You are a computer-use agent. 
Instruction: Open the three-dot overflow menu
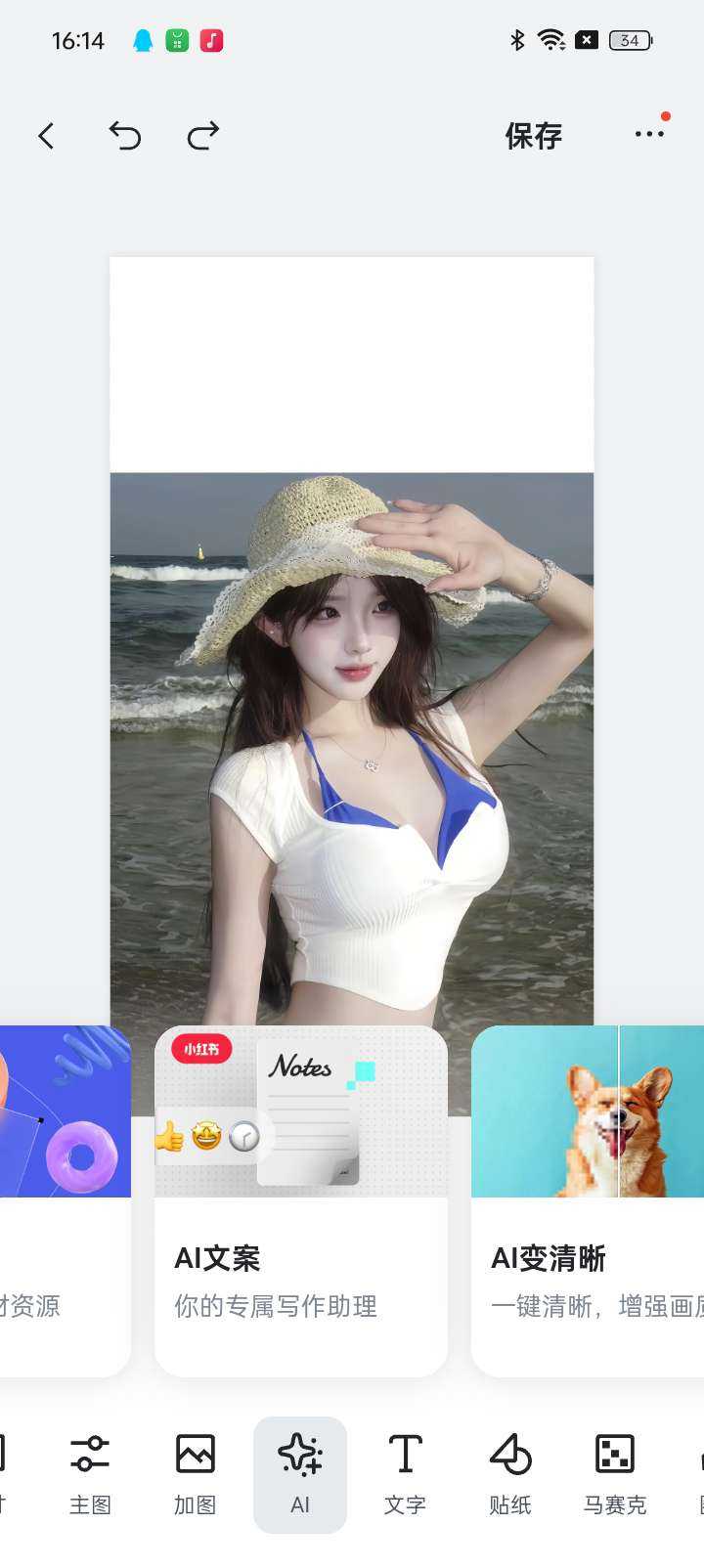[x=649, y=134]
